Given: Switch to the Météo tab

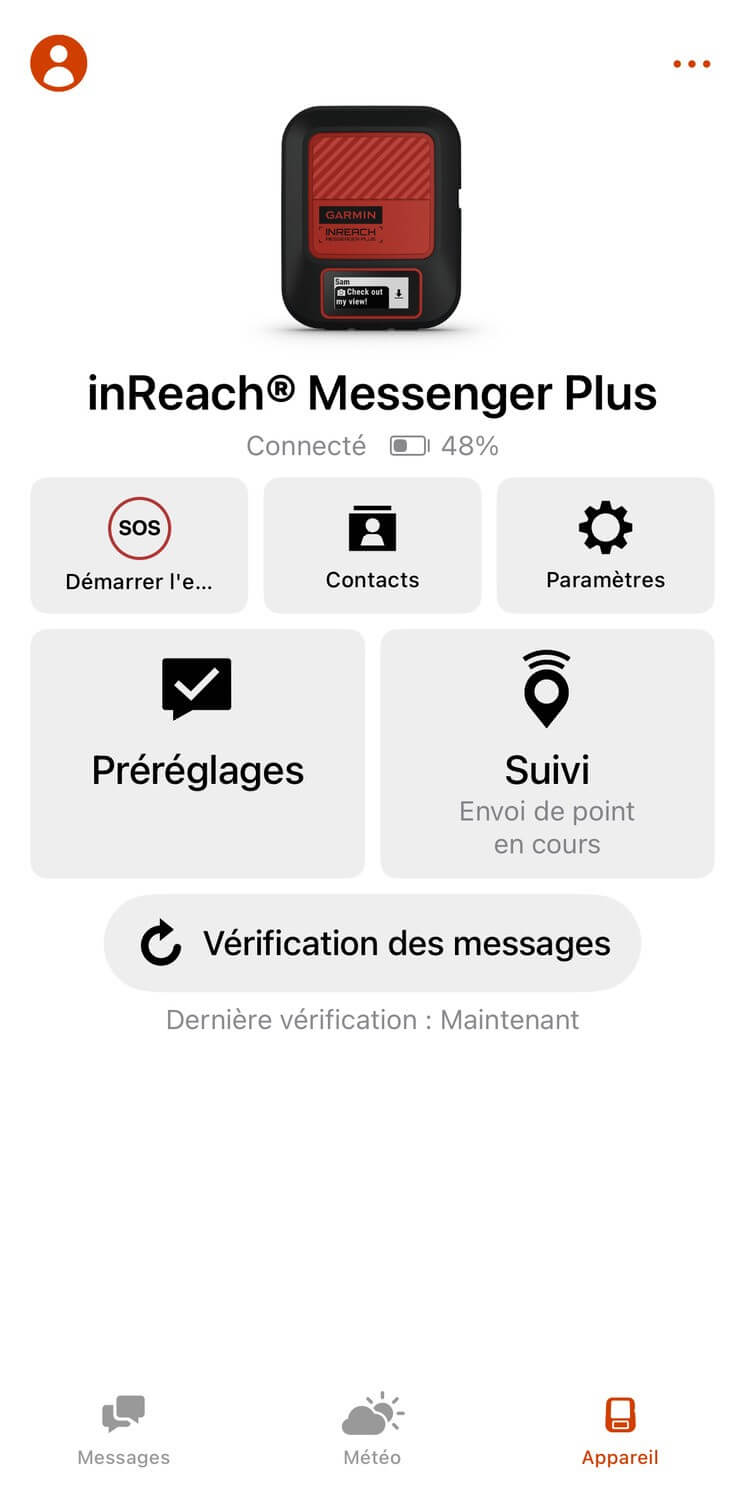Looking at the screenshot, I should (x=372, y=1430).
